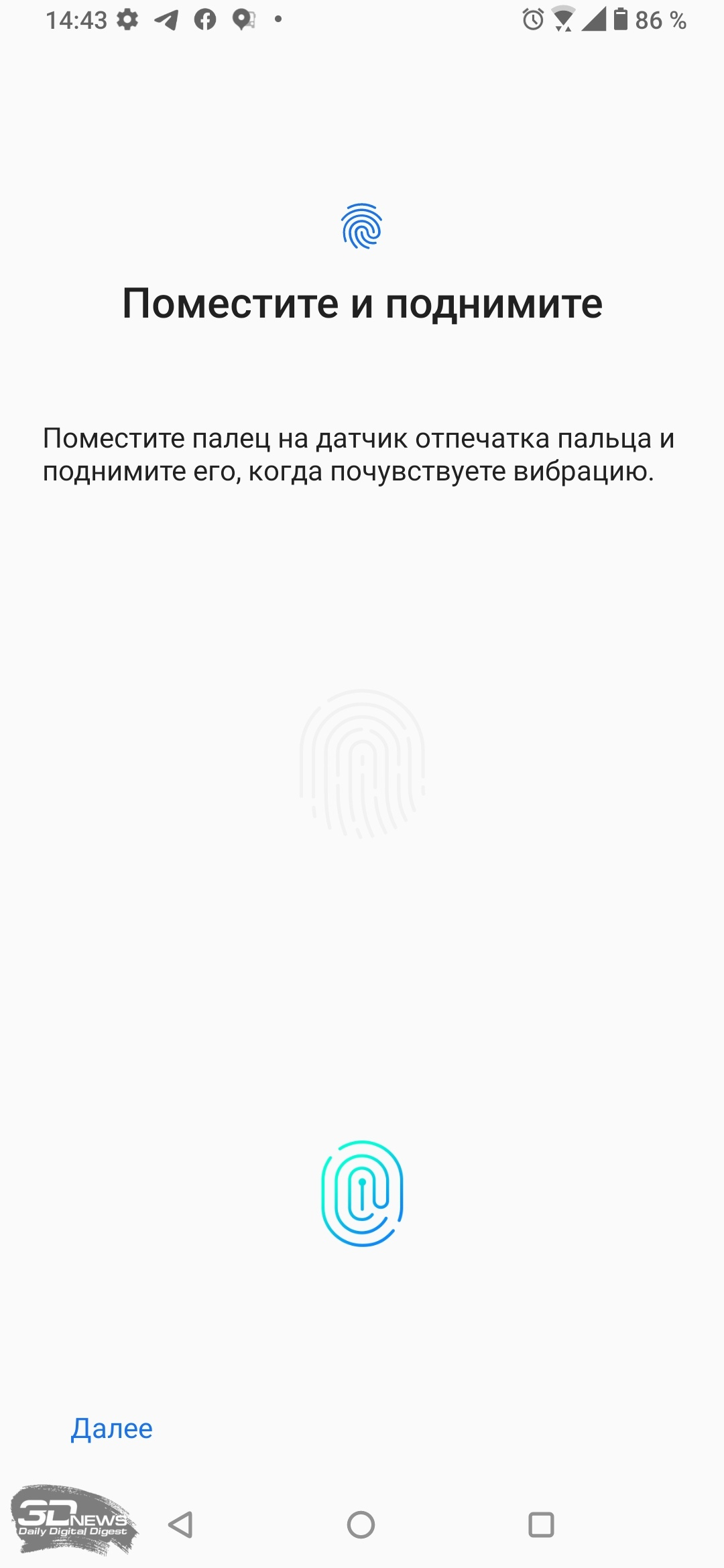
Task: Return to the home screen
Action: click(361, 1524)
